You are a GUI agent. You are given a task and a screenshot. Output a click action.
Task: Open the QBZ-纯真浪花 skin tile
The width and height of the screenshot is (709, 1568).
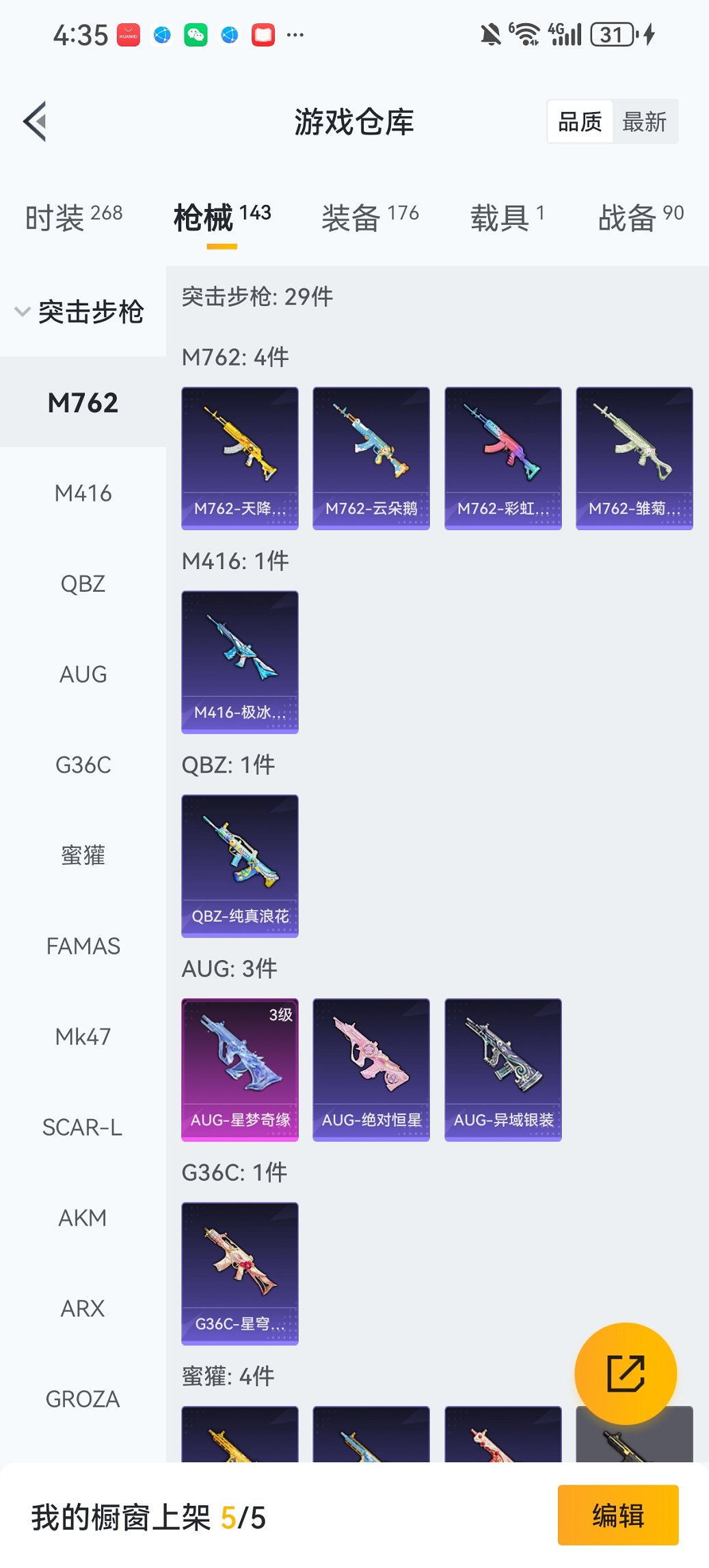tap(240, 865)
